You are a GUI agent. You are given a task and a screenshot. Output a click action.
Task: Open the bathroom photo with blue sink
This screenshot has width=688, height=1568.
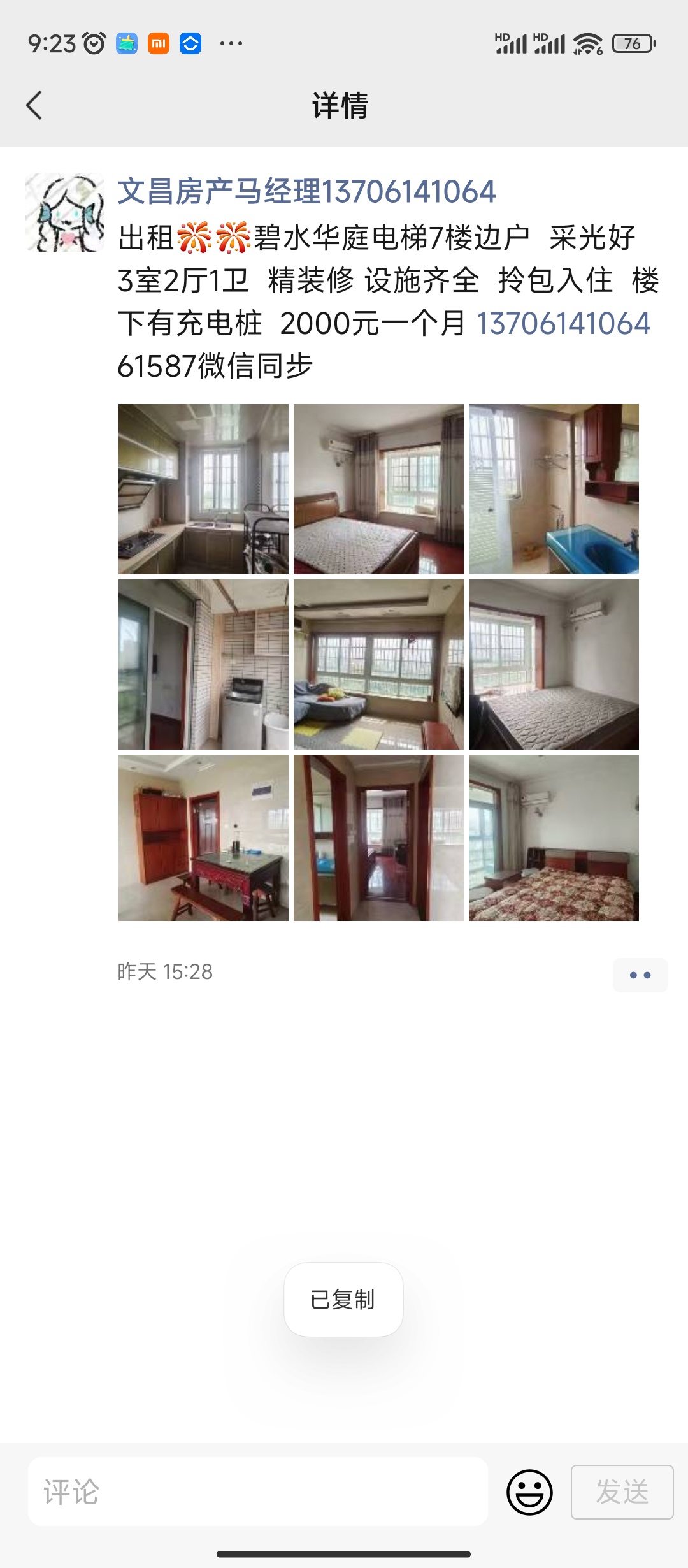(x=554, y=489)
